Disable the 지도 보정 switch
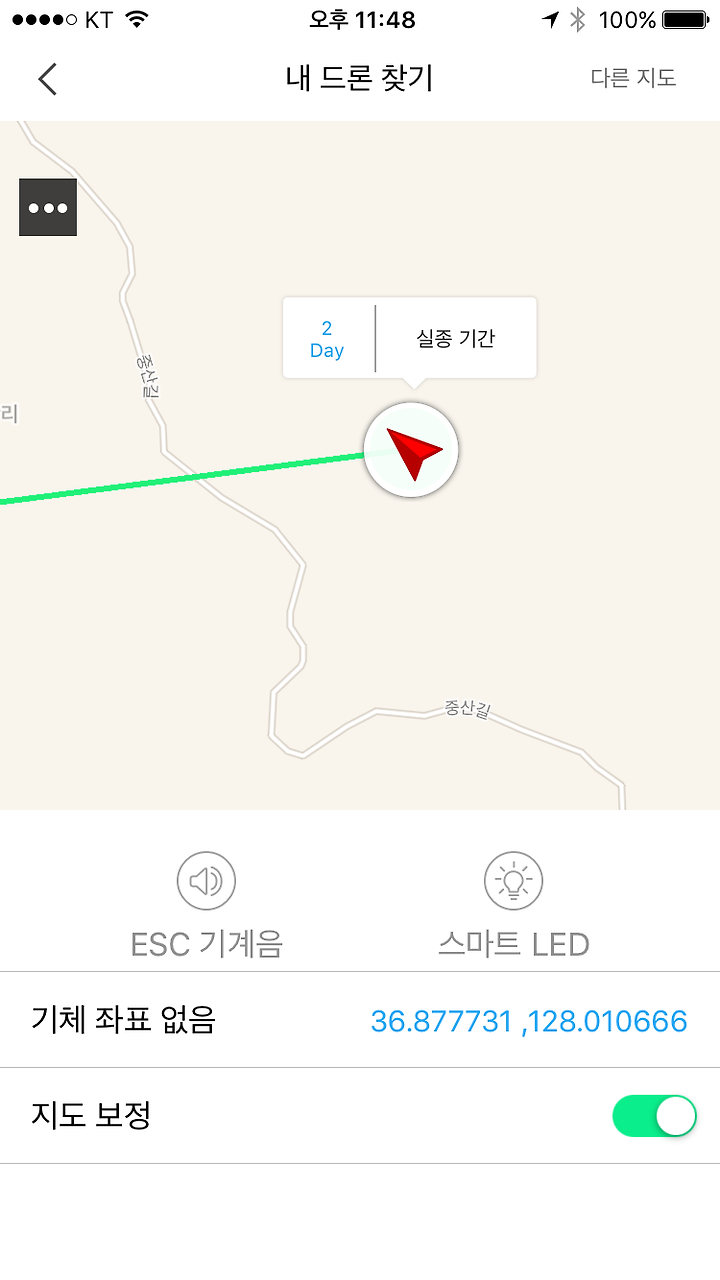This screenshot has height=1280, width=720. point(654,1115)
